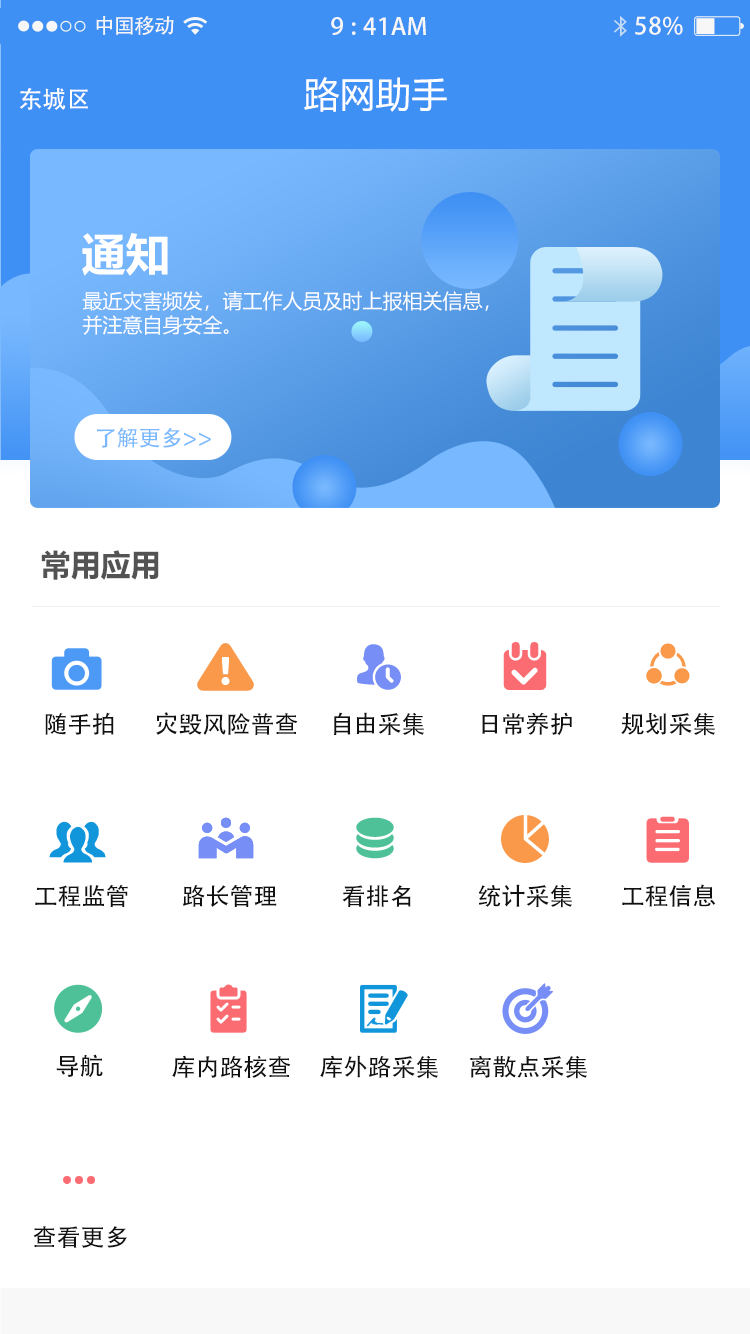Tap 查看更多 to see more apps
The image size is (750, 1334).
click(79, 1238)
